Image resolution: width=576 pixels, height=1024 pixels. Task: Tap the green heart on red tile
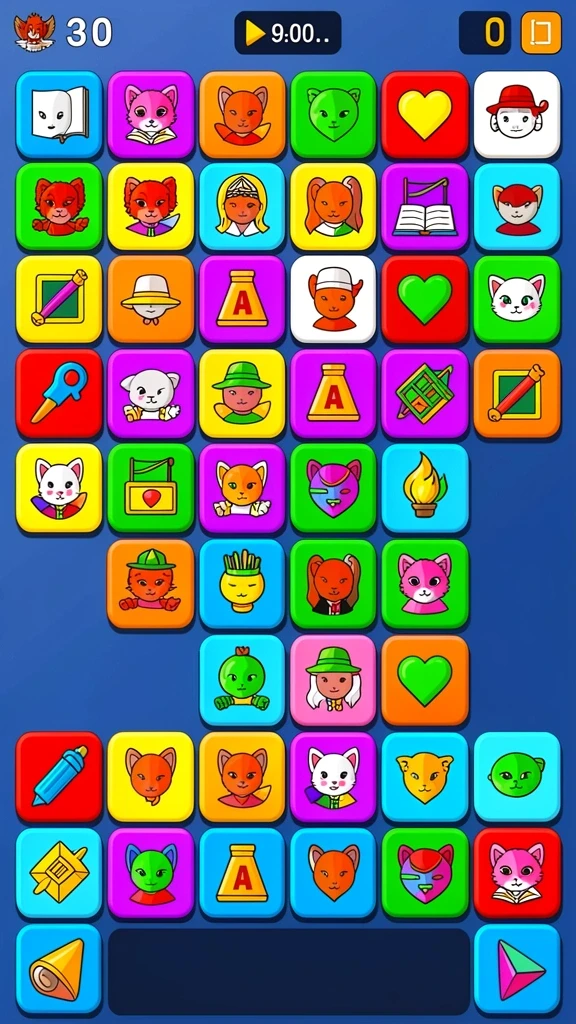tap(424, 299)
